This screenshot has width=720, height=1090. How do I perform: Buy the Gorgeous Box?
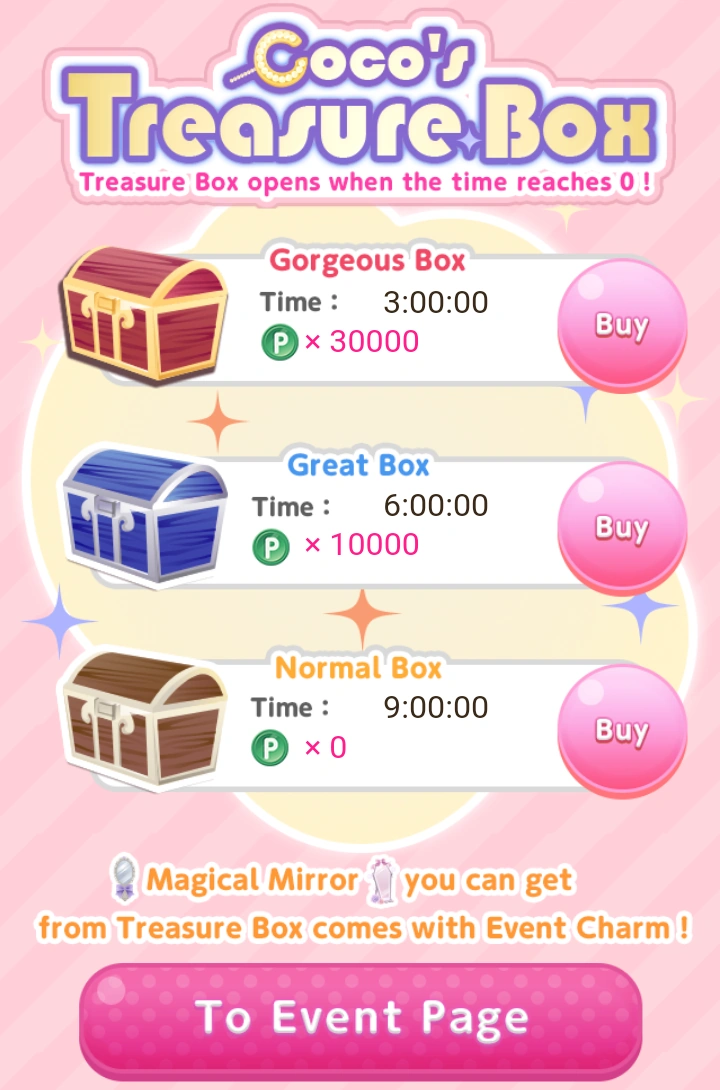(621, 325)
